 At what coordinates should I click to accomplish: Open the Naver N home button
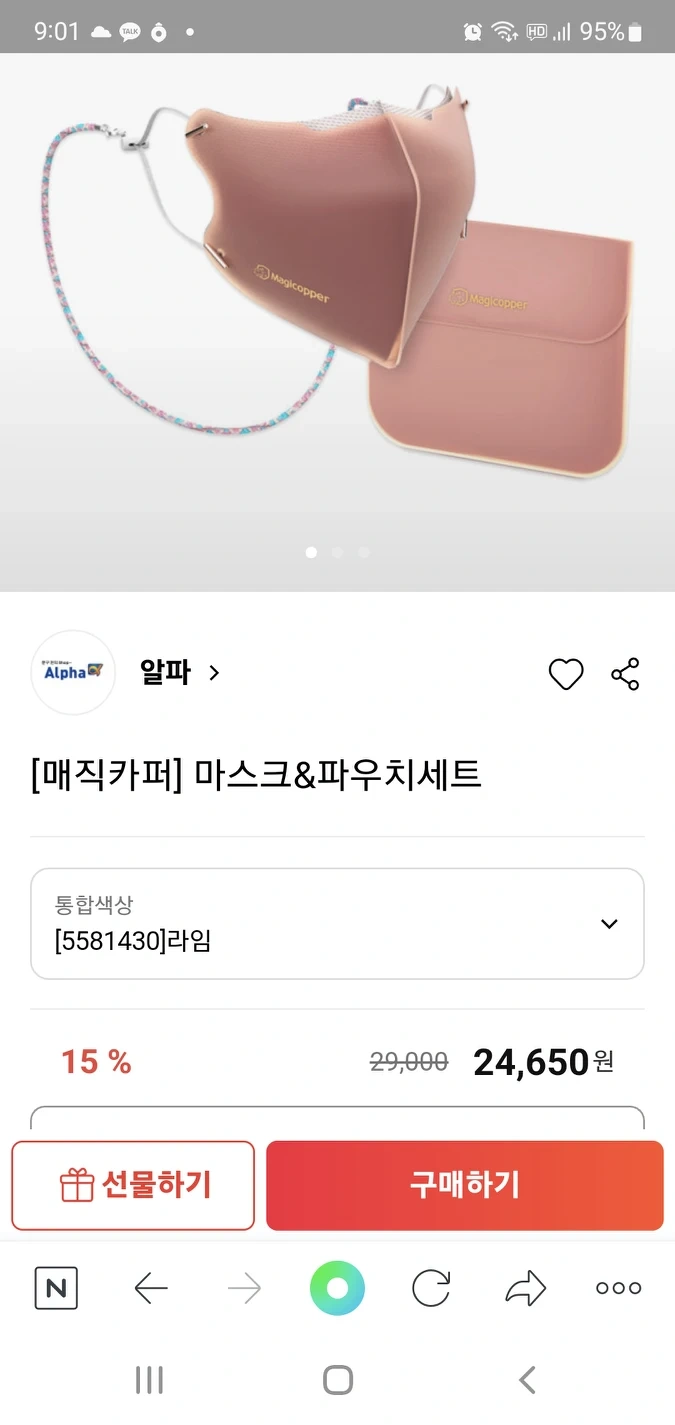[x=56, y=1288]
